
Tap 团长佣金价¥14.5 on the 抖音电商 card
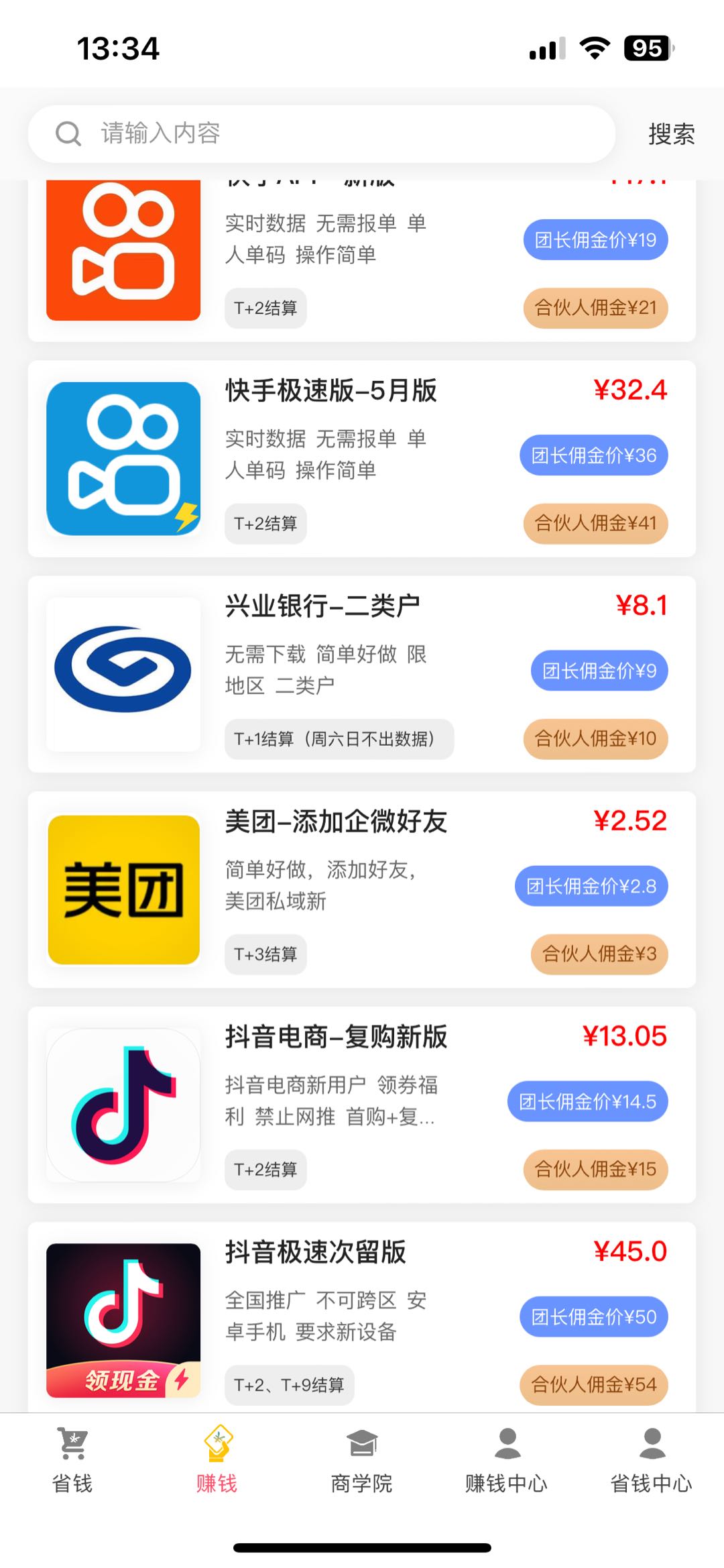[x=588, y=1101]
